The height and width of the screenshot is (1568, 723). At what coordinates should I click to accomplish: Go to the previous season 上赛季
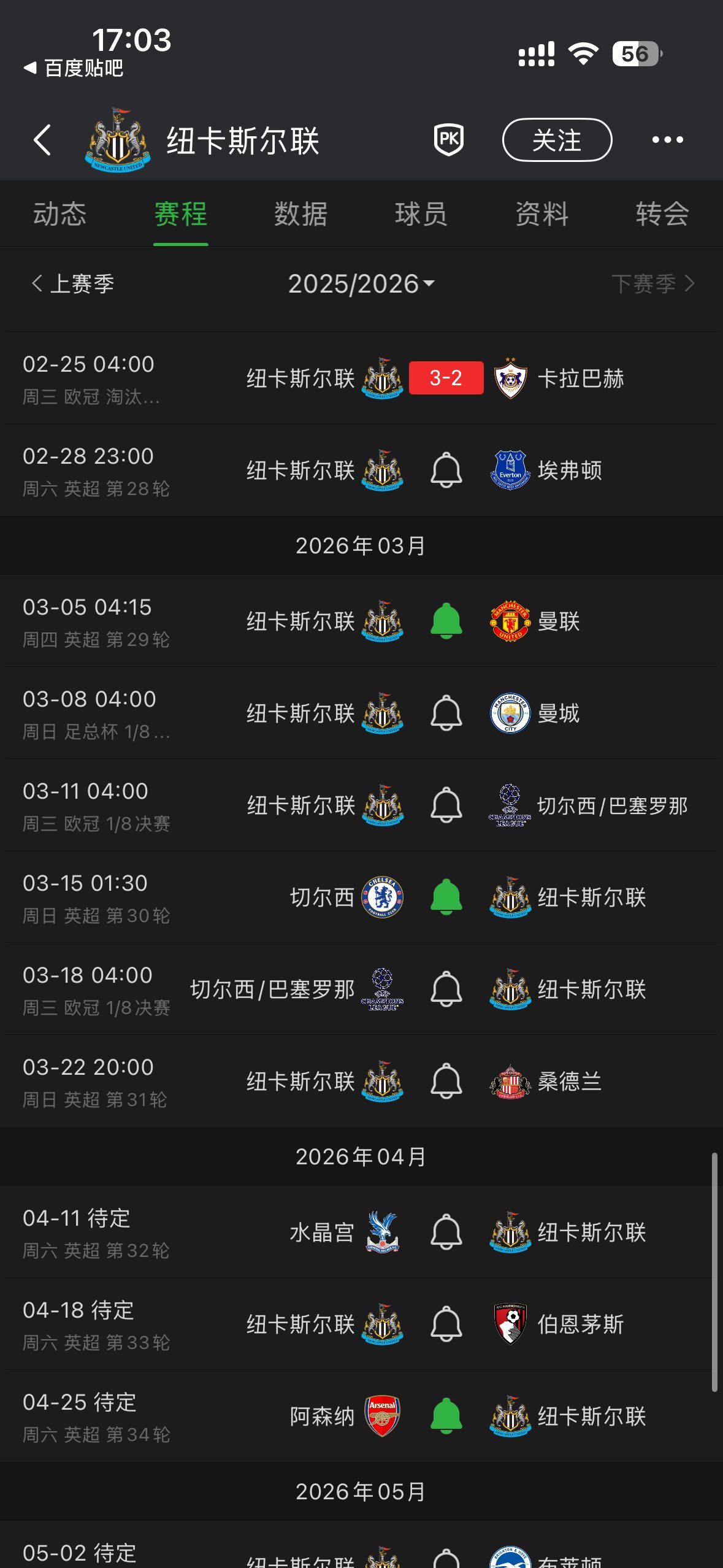[x=73, y=283]
